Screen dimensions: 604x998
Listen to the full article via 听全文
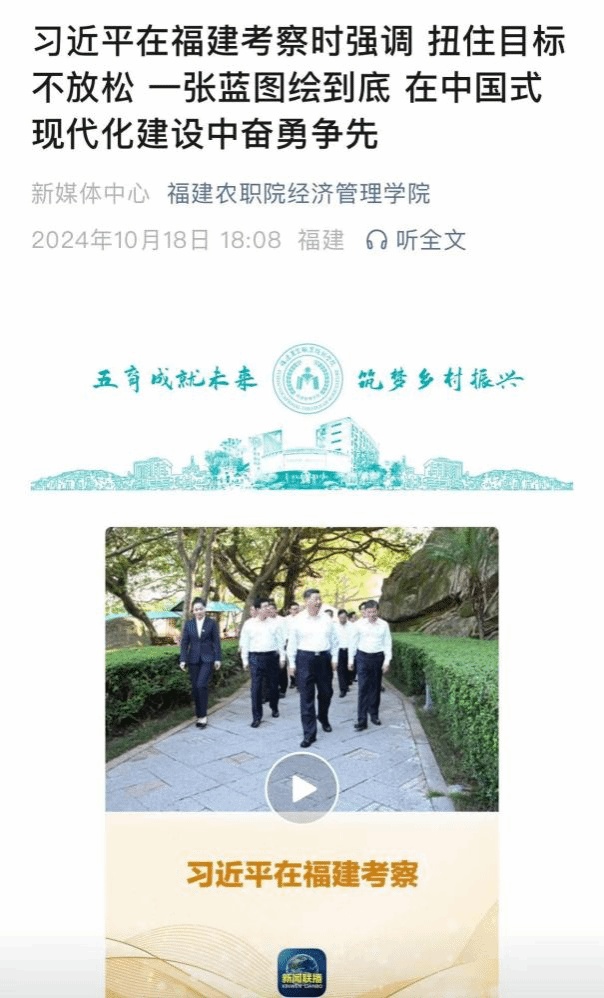[x=417, y=240]
